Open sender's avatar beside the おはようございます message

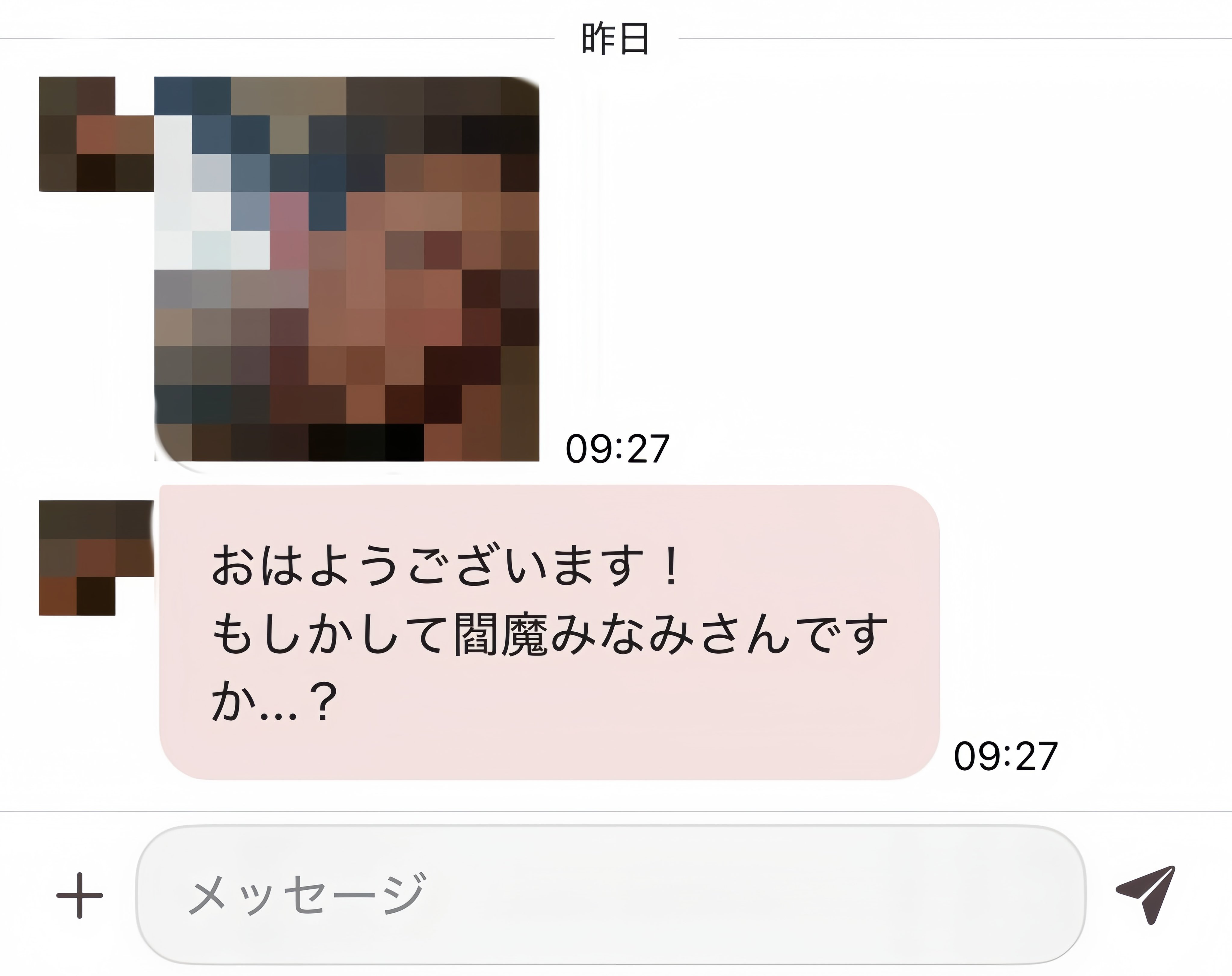[96, 558]
